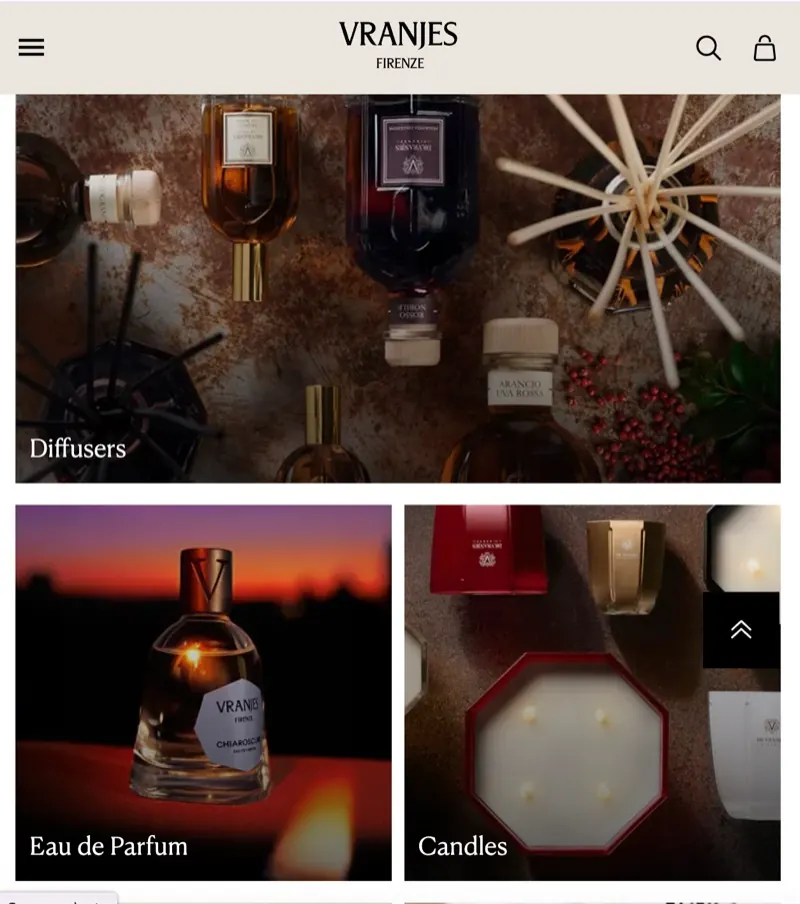Tap the back-to-top arrow button

coord(741,629)
